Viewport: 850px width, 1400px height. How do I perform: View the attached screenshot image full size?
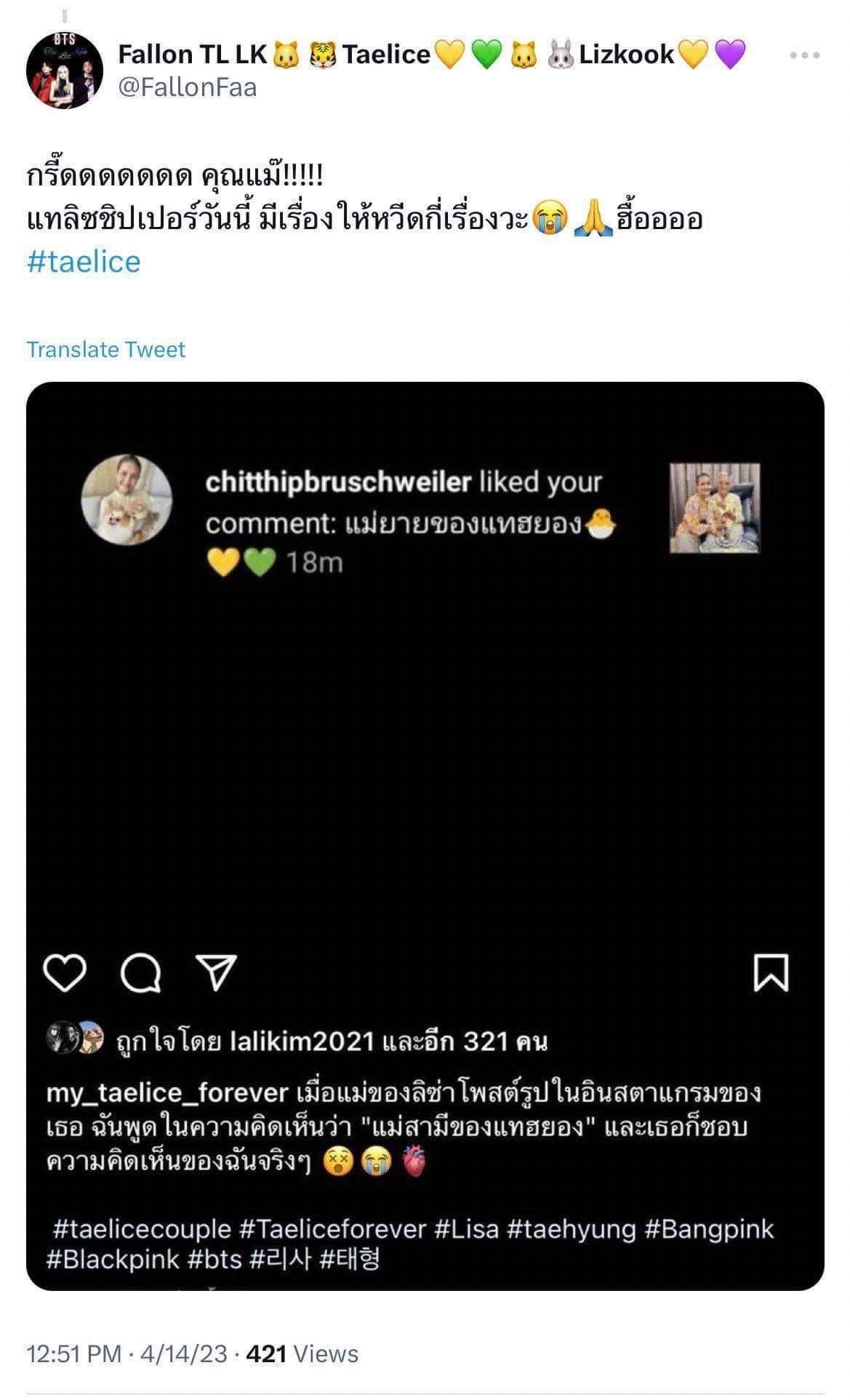(x=425, y=727)
